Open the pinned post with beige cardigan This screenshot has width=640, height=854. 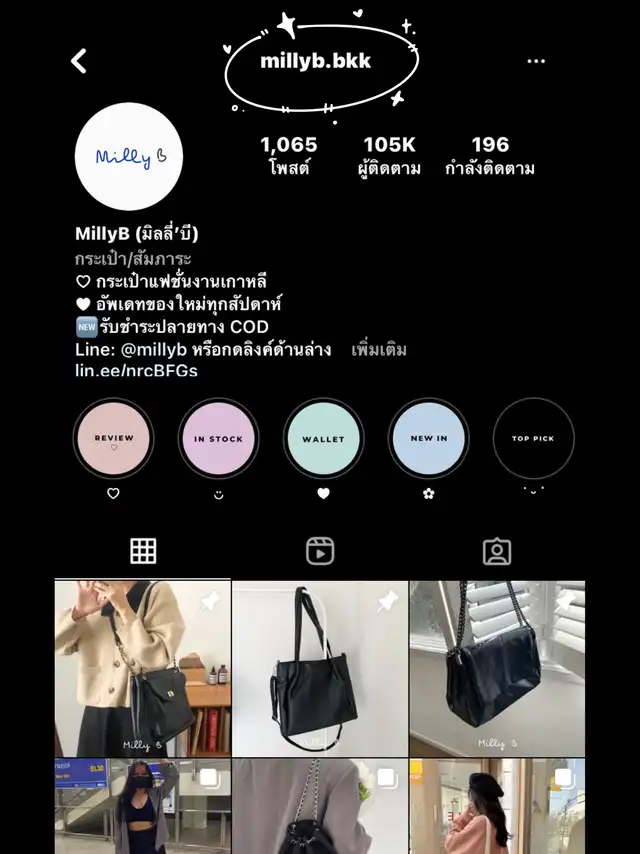142,669
